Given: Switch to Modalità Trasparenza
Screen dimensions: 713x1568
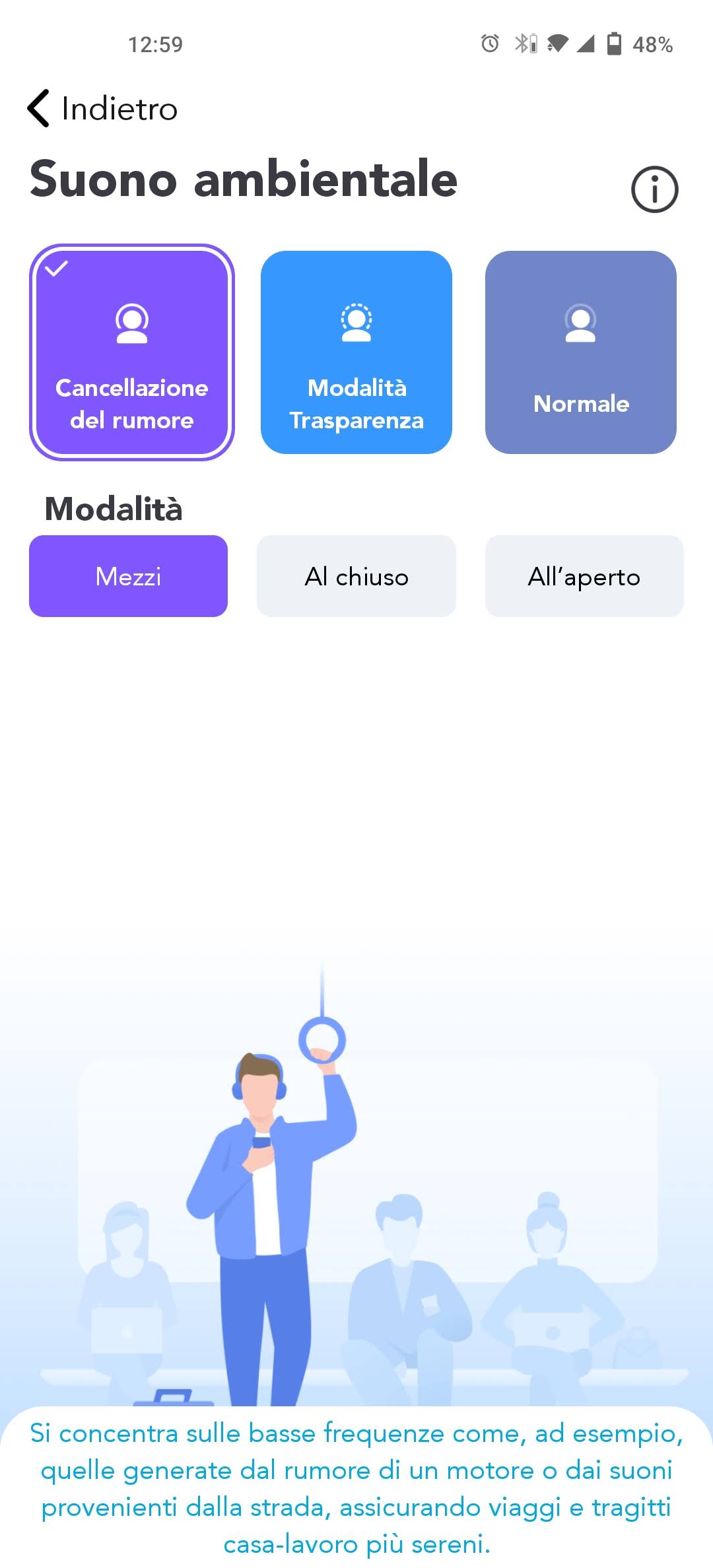Looking at the screenshot, I should point(356,352).
